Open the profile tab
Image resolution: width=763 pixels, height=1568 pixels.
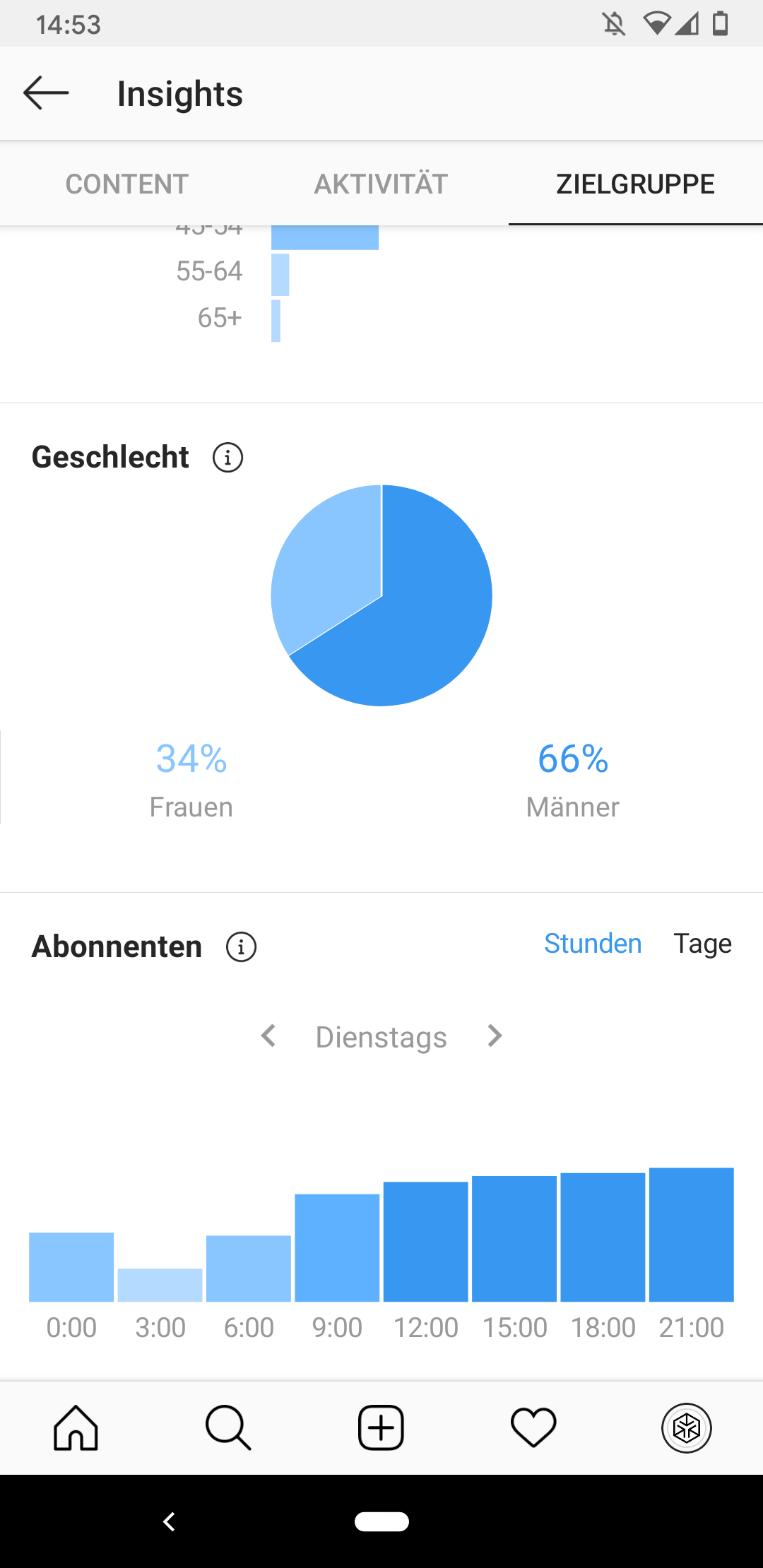pyautogui.click(x=686, y=1427)
